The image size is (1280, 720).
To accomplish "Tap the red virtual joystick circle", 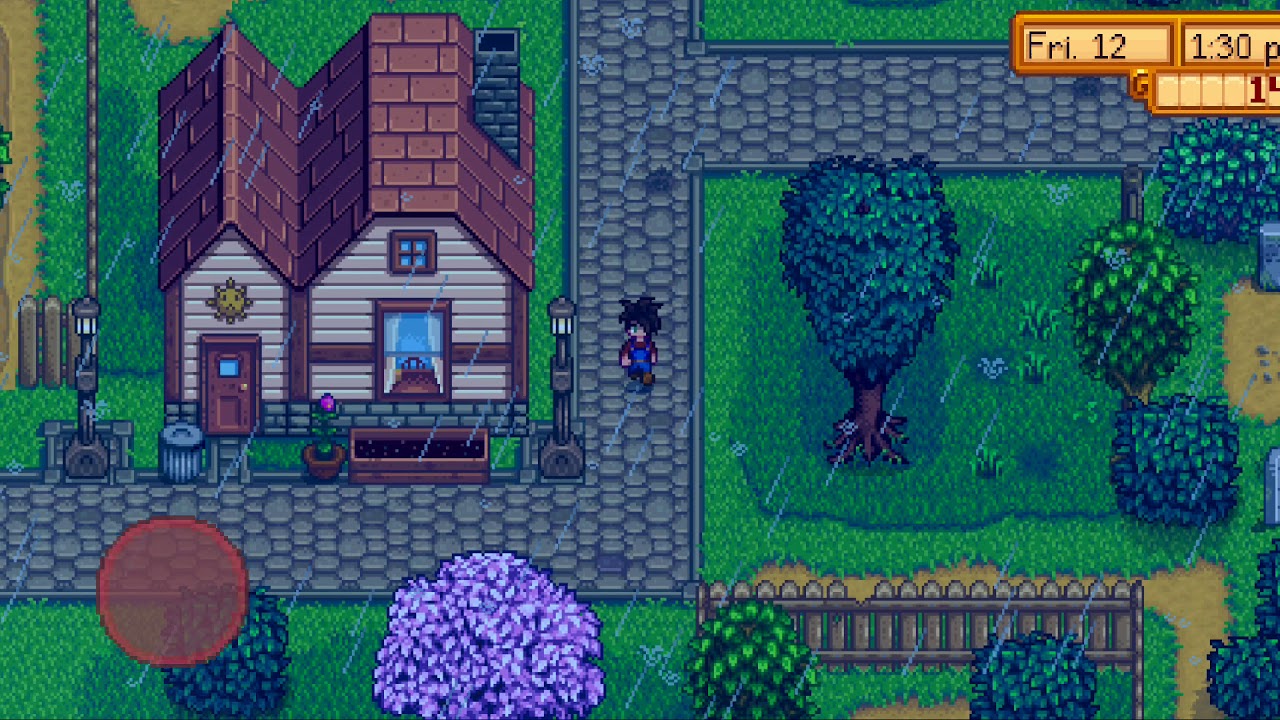I will click(x=172, y=591).
